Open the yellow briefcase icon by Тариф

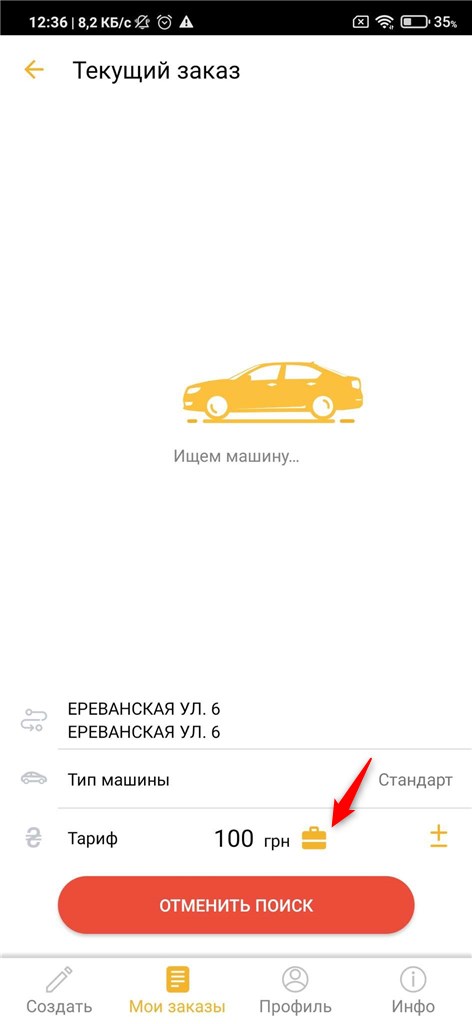pos(313,838)
